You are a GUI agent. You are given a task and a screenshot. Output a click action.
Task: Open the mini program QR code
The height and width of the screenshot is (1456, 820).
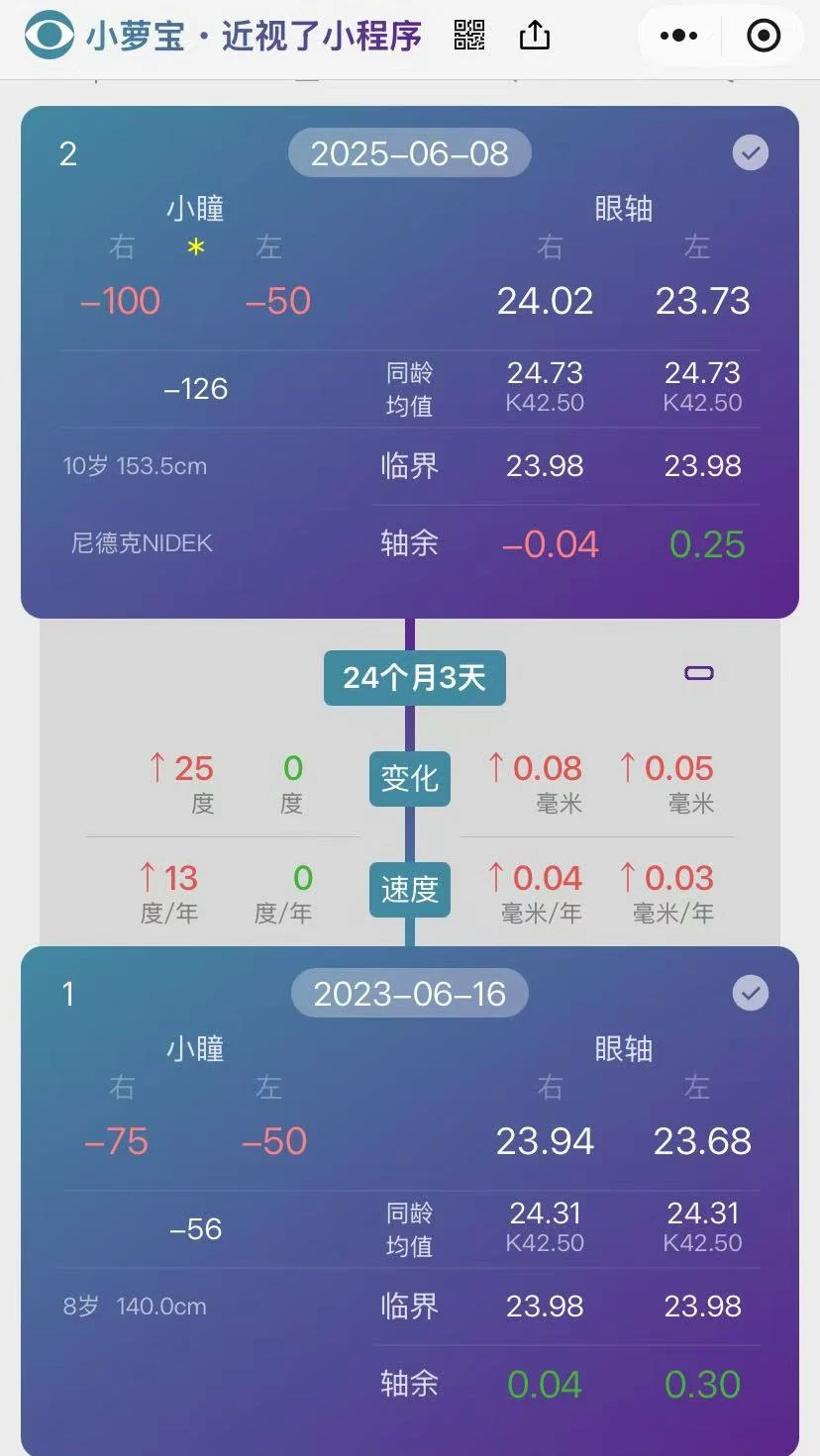469,36
